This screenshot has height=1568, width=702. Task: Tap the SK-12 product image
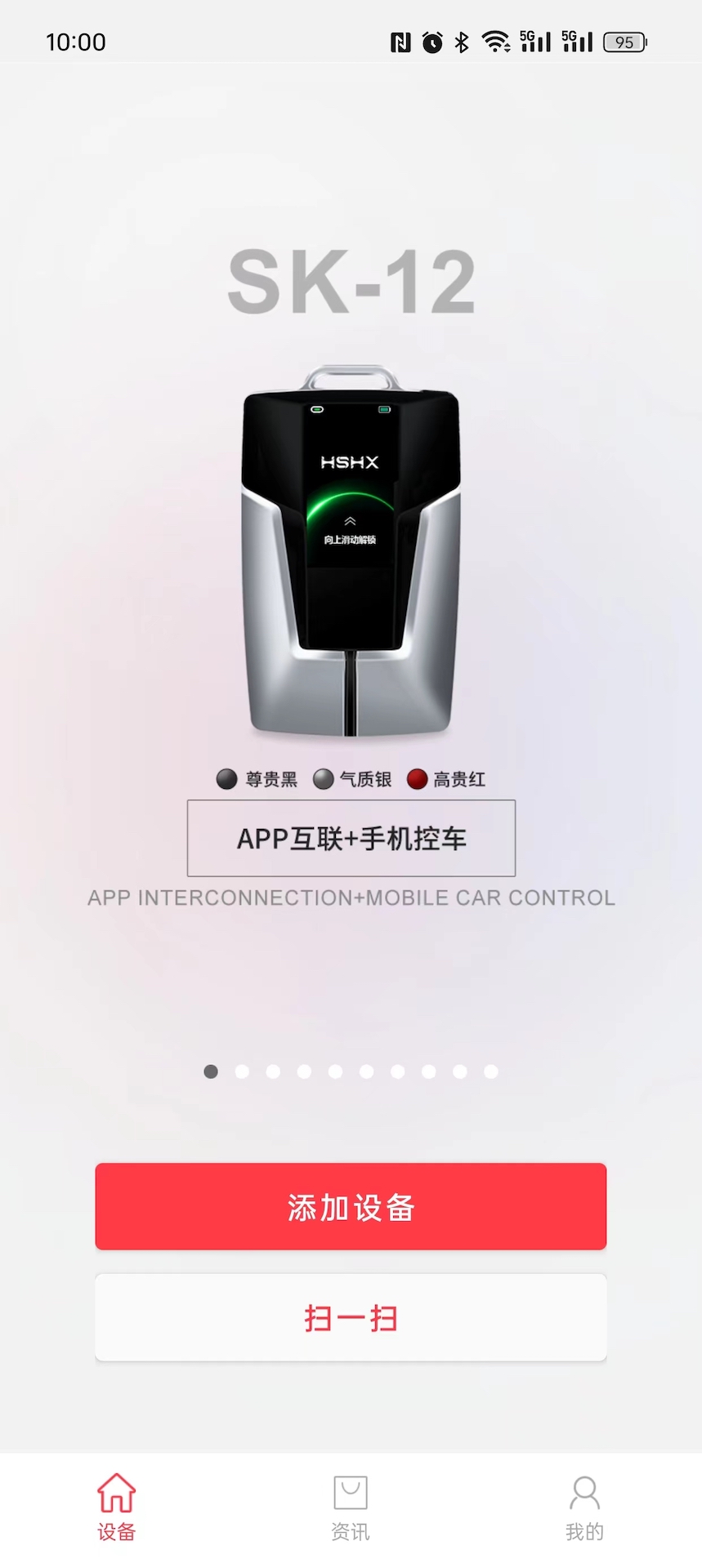pyautogui.click(x=350, y=555)
